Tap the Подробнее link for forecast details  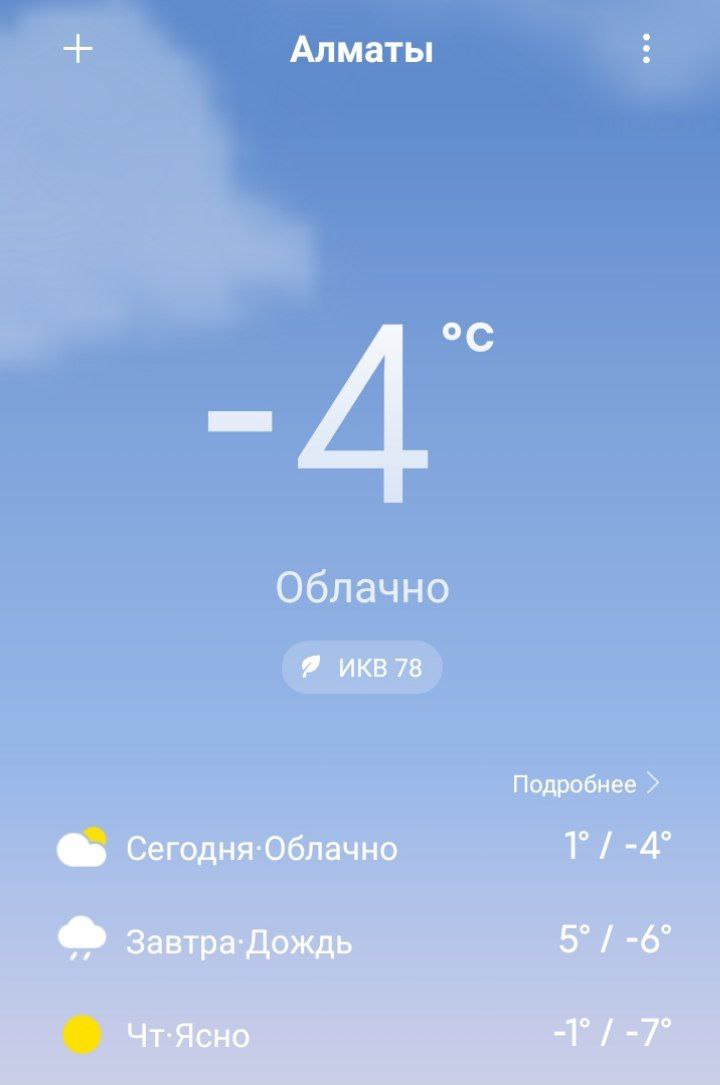pos(586,784)
